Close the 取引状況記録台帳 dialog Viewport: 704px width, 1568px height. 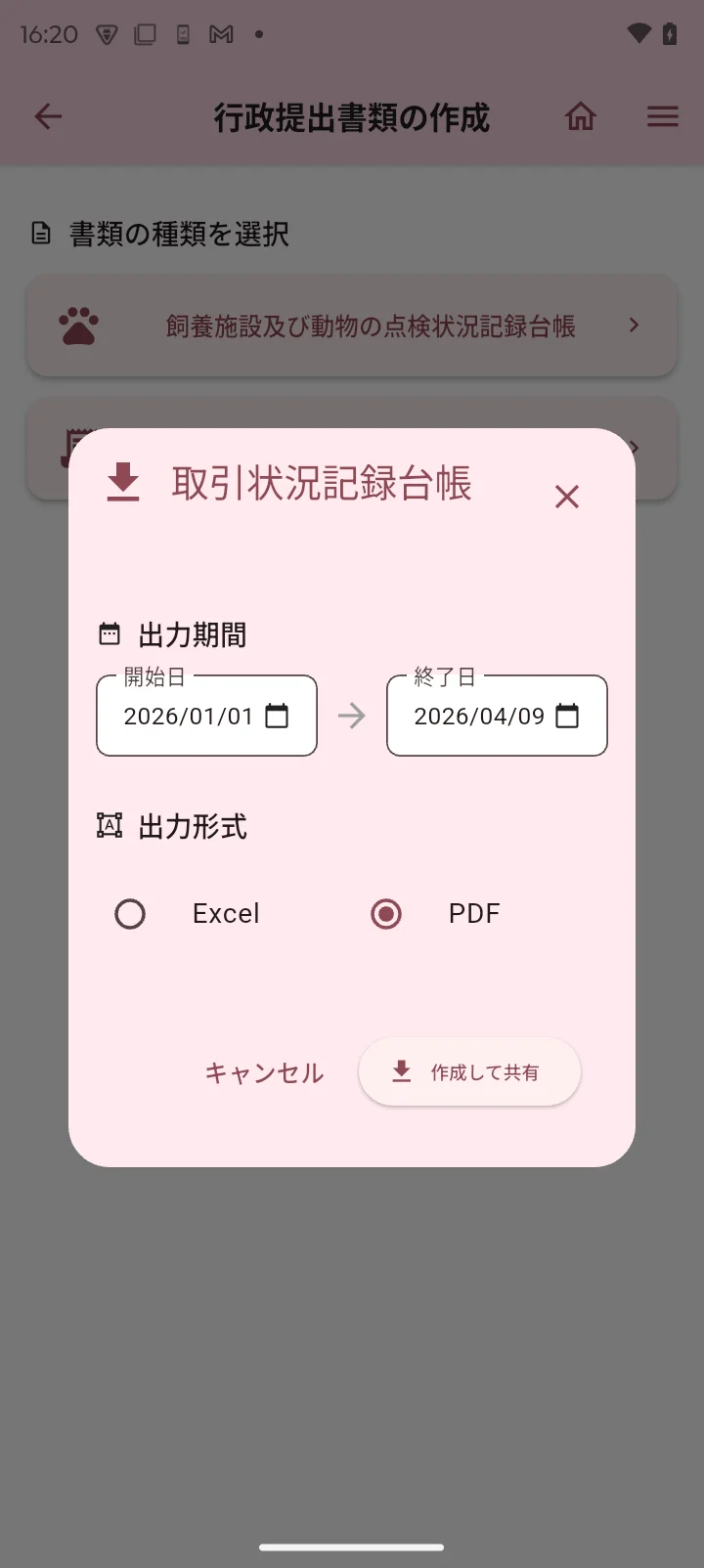tap(567, 497)
